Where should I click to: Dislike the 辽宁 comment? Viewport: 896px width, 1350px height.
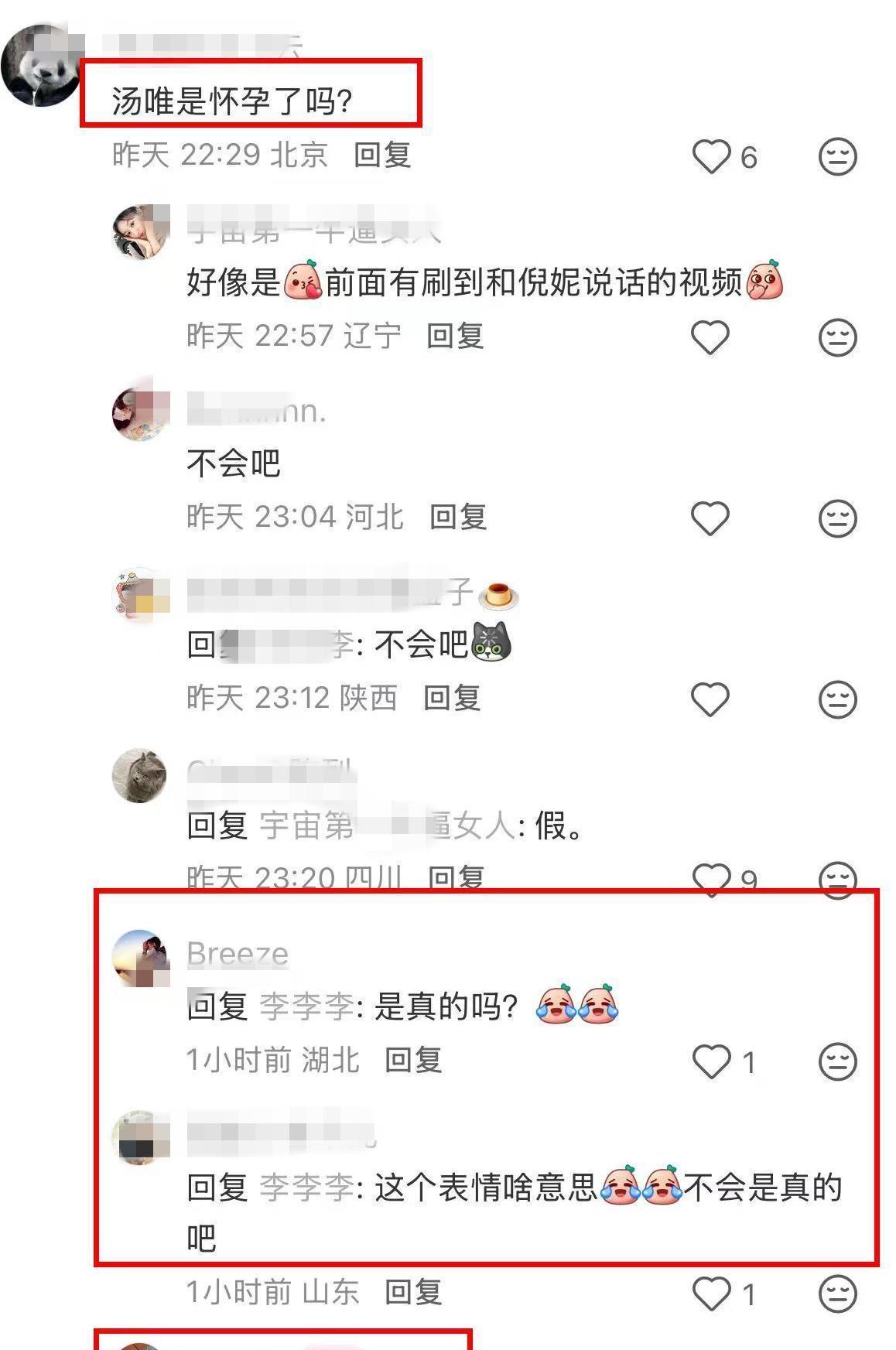coord(837,337)
